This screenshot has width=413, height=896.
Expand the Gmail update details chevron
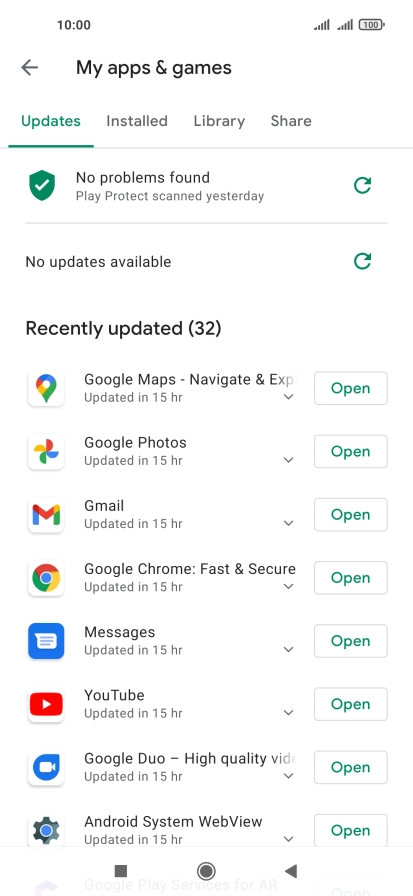[x=288, y=523]
